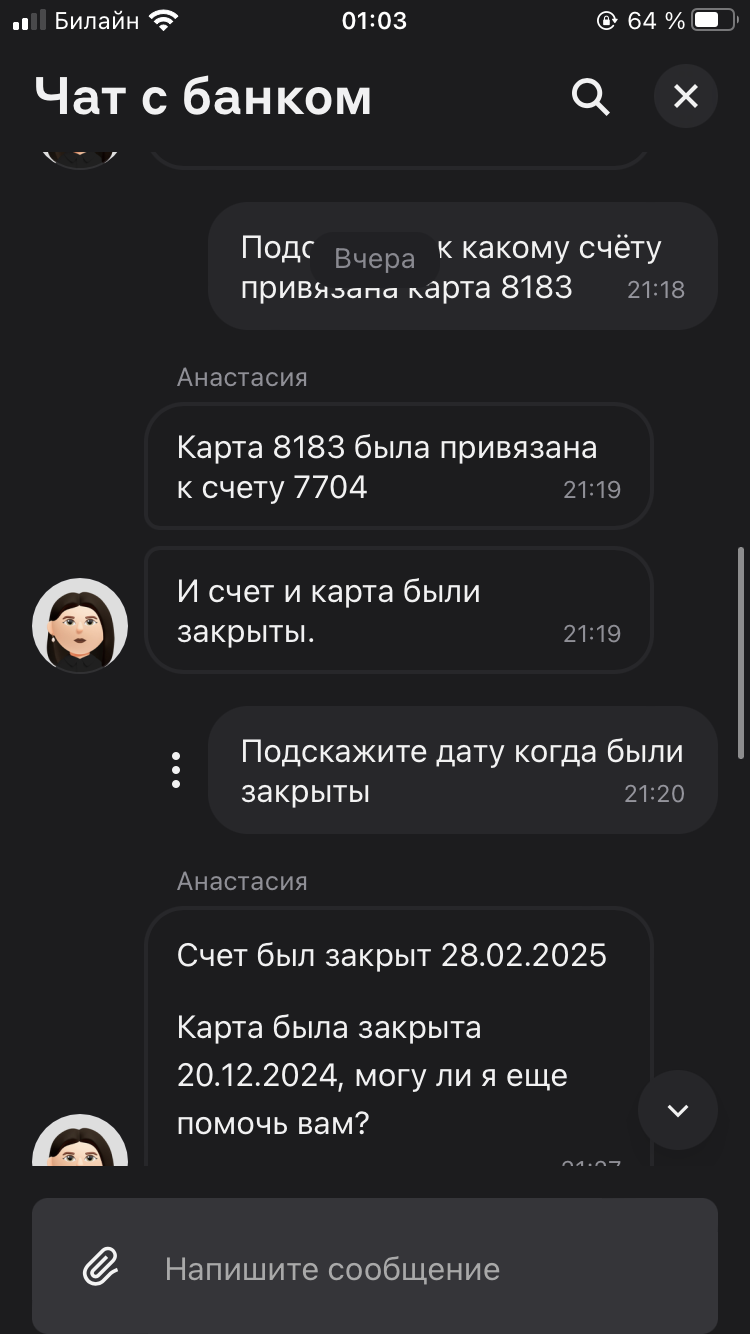Screen dimensions: 750x1334
Task: Search within the bank chat
Action: coord(590,97)
